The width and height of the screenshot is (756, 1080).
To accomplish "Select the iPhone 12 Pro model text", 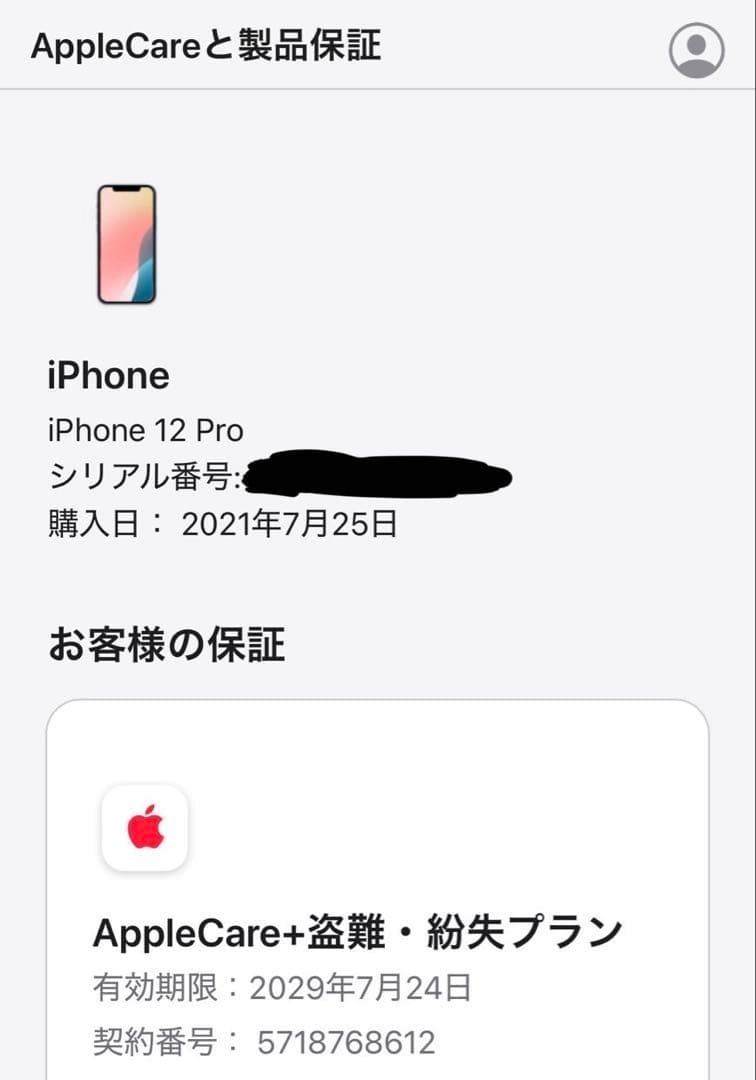I will click(145, 430).
